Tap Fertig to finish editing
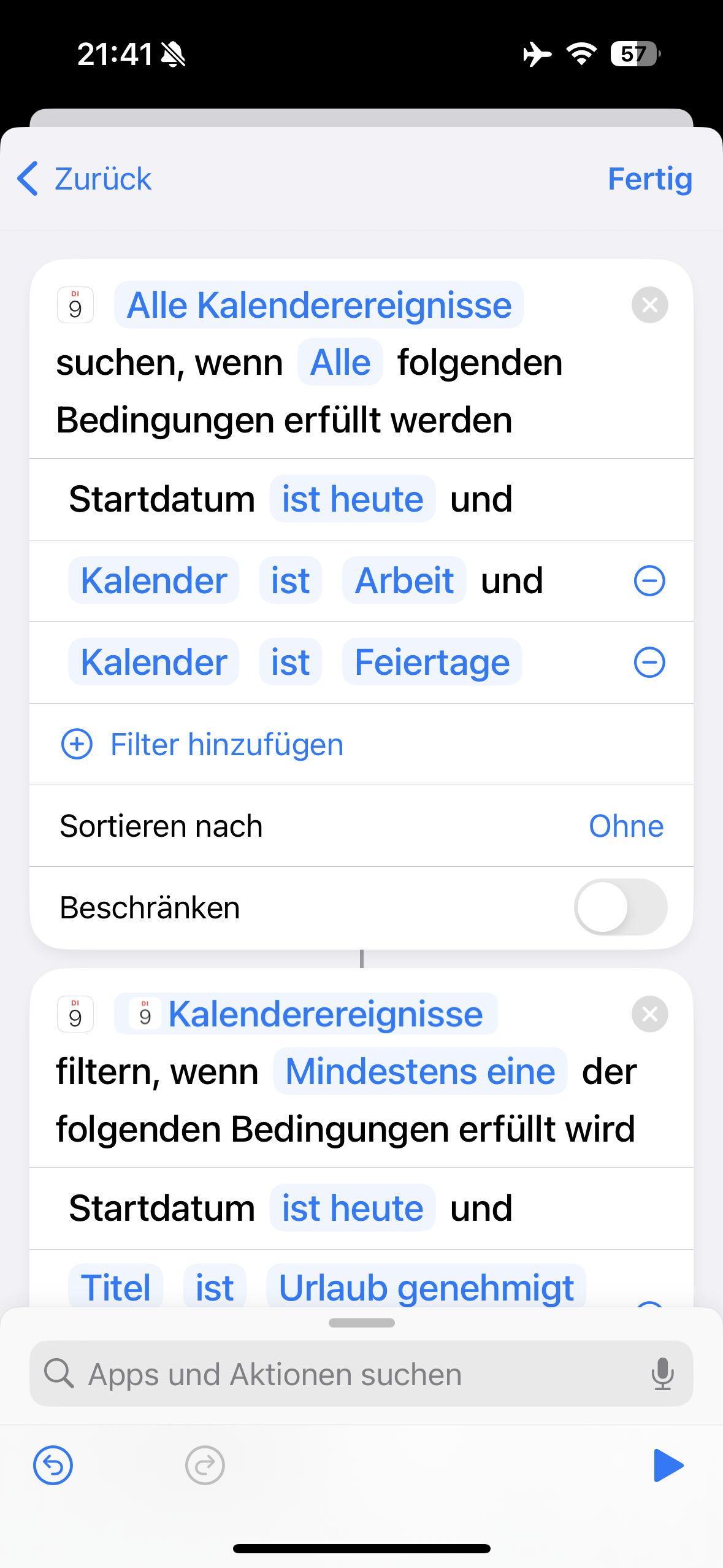The image size is (723, 1568). tap(649, 179)
